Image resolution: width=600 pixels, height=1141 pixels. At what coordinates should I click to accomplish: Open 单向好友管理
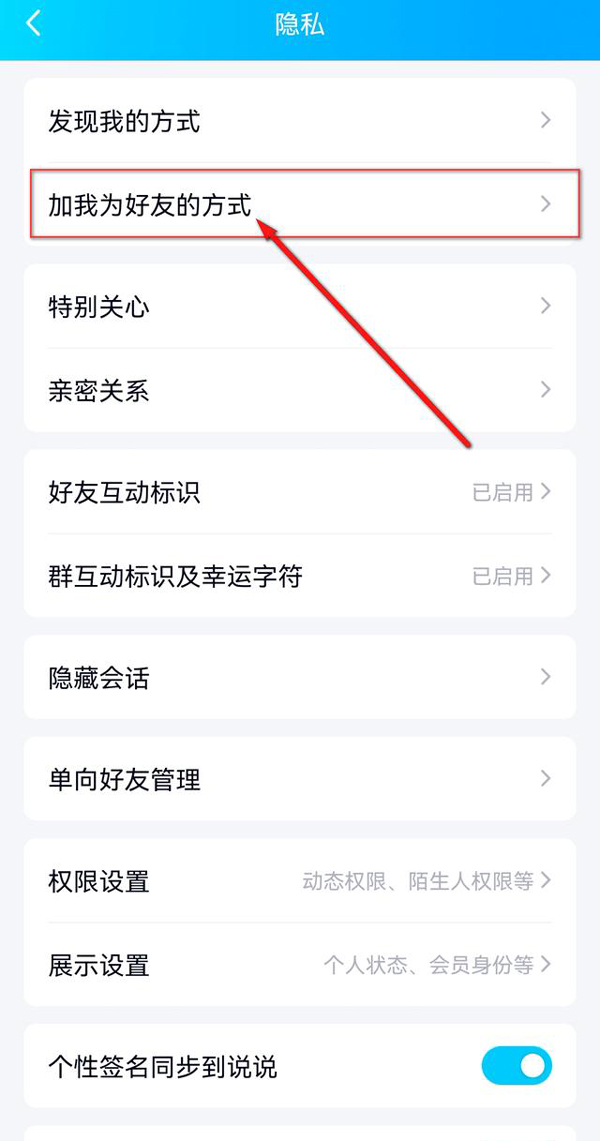point(300,779)
